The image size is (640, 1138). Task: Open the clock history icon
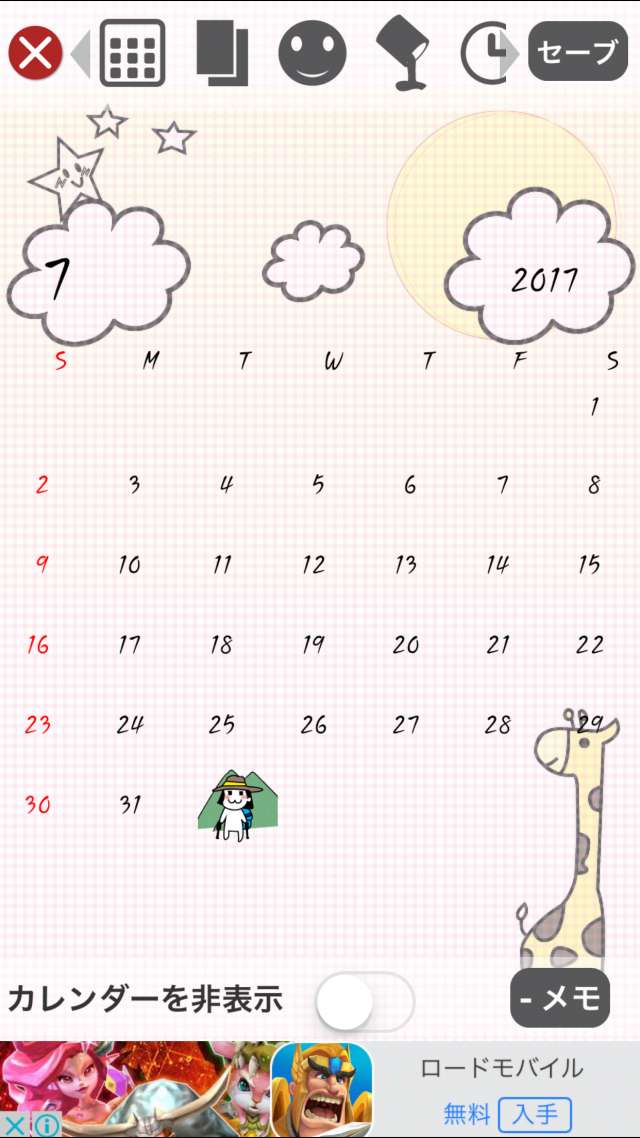[x=486, y=53]
